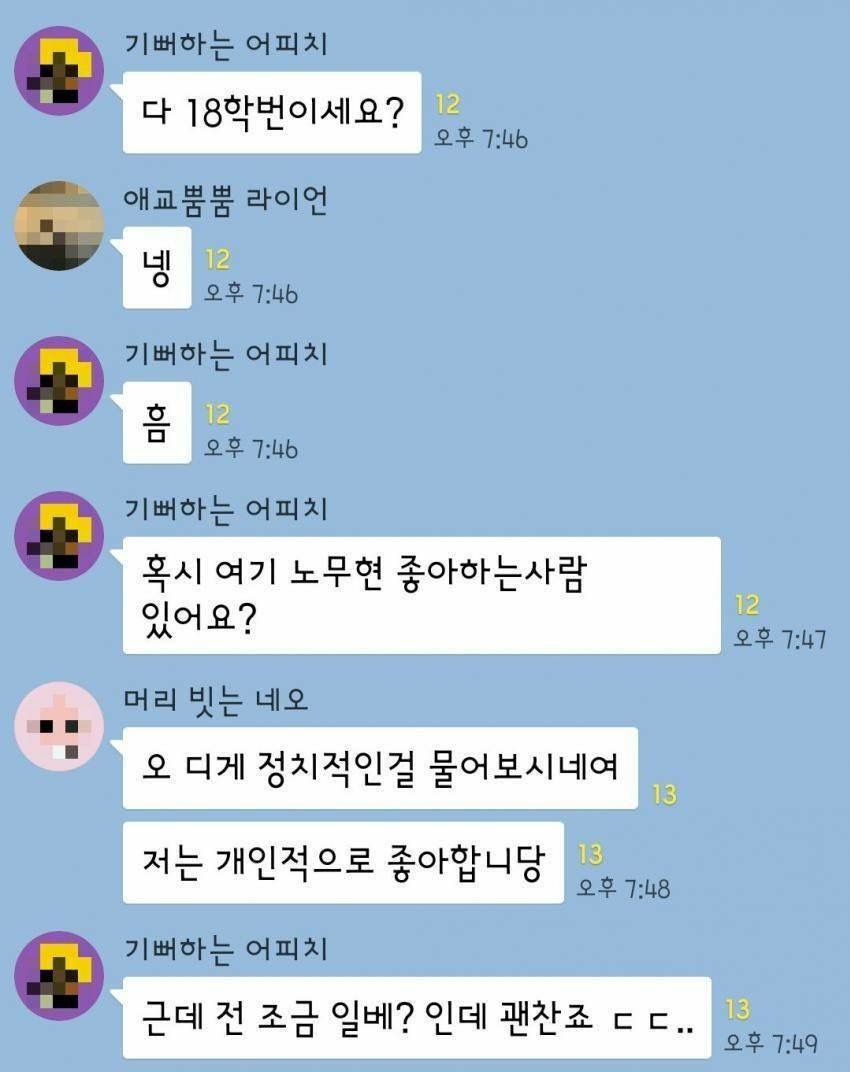The height and width of the screenshot is (1072, 850).
Task: Open 애교뿜뿜 라이언's profile picture
Action: pyautogui.click(x=58, y=226)
